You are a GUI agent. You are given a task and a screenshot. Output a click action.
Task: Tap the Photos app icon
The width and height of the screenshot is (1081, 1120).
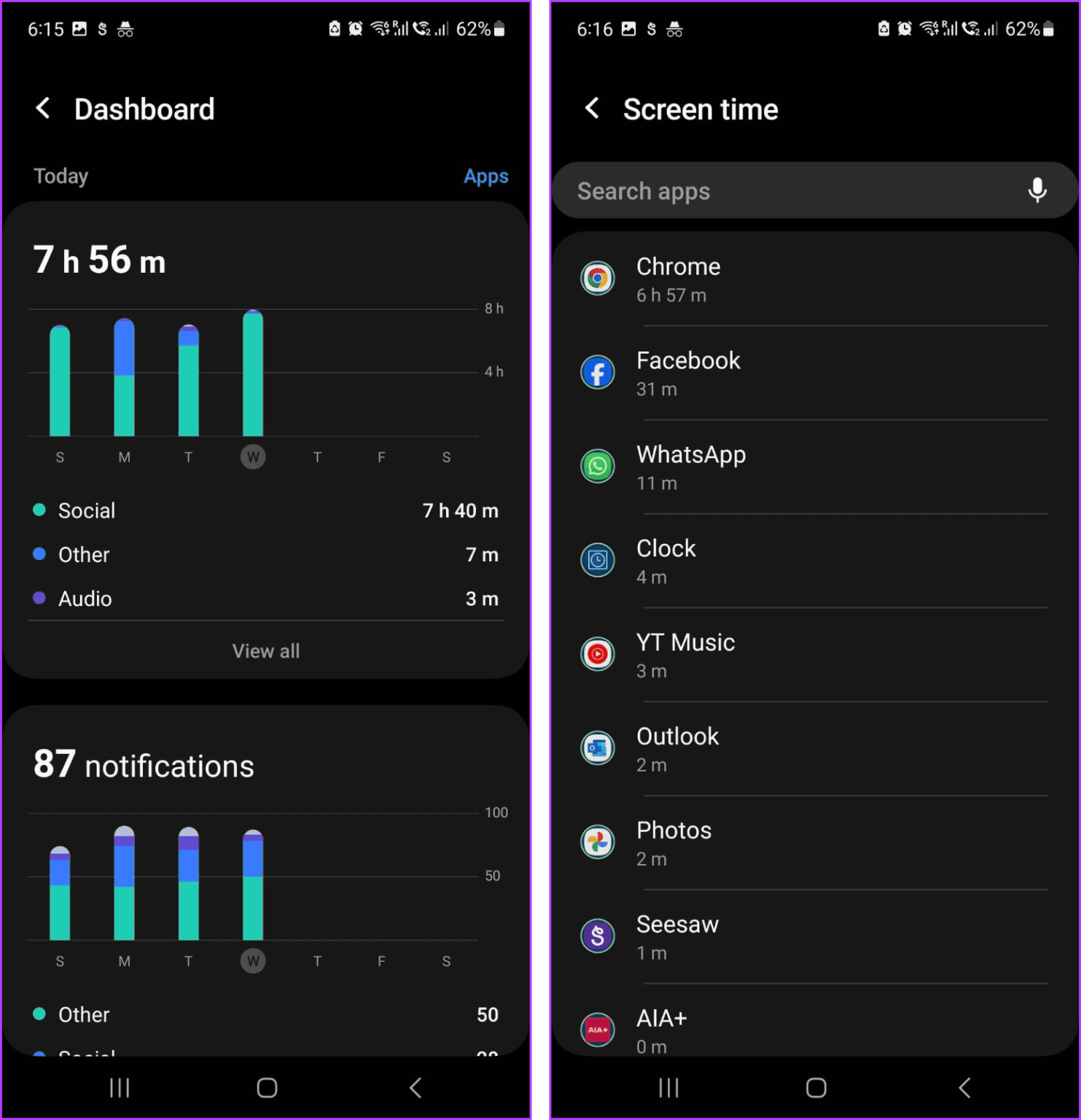point(597,842)
